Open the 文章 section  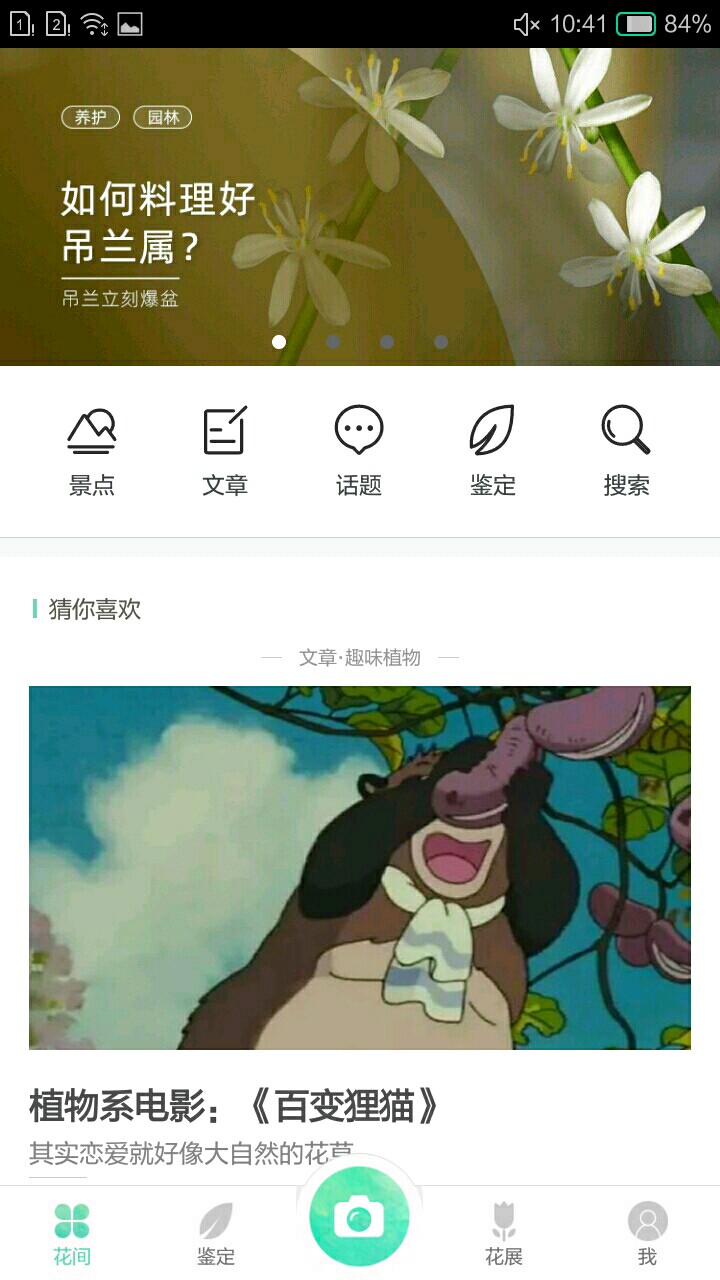tap(225, 451)
